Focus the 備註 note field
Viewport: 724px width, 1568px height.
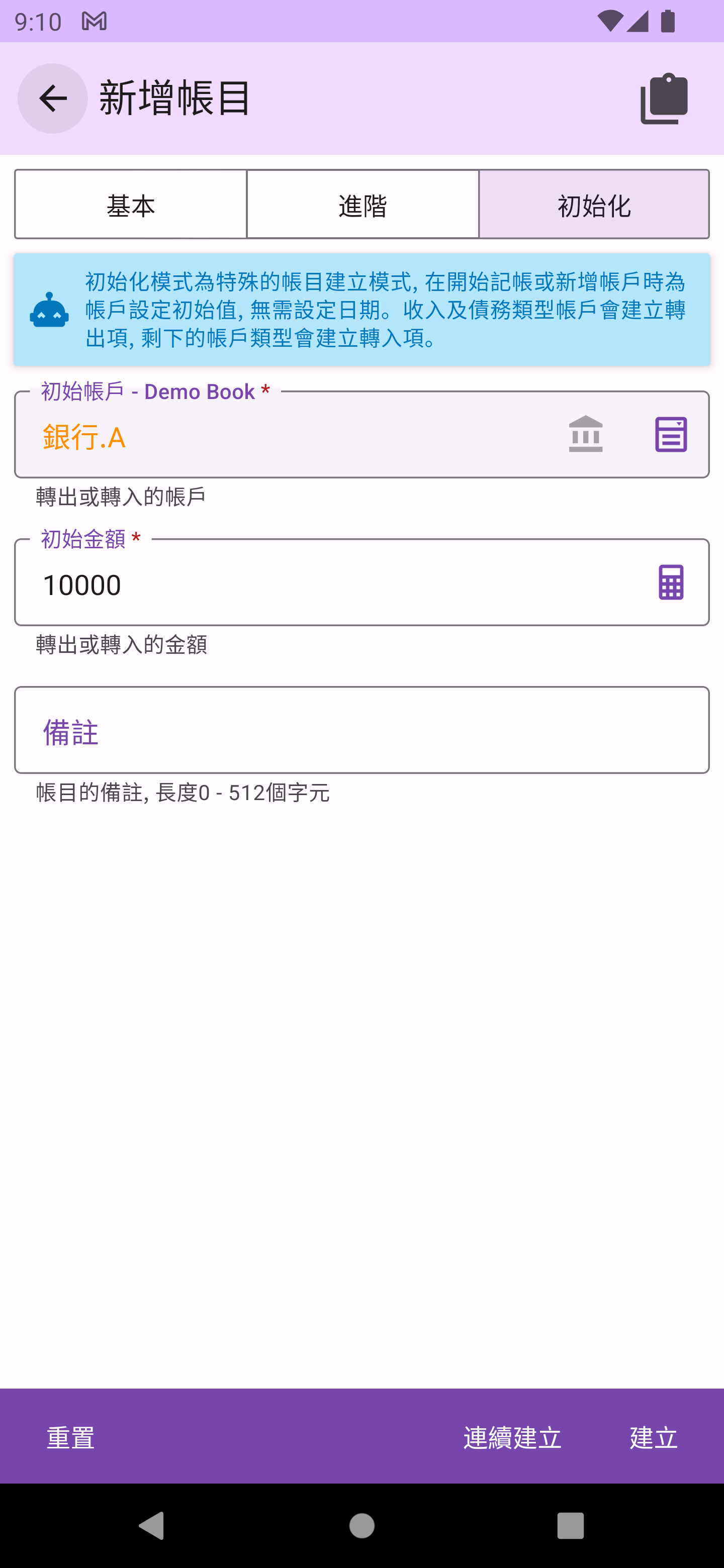(x=361, y=730)
